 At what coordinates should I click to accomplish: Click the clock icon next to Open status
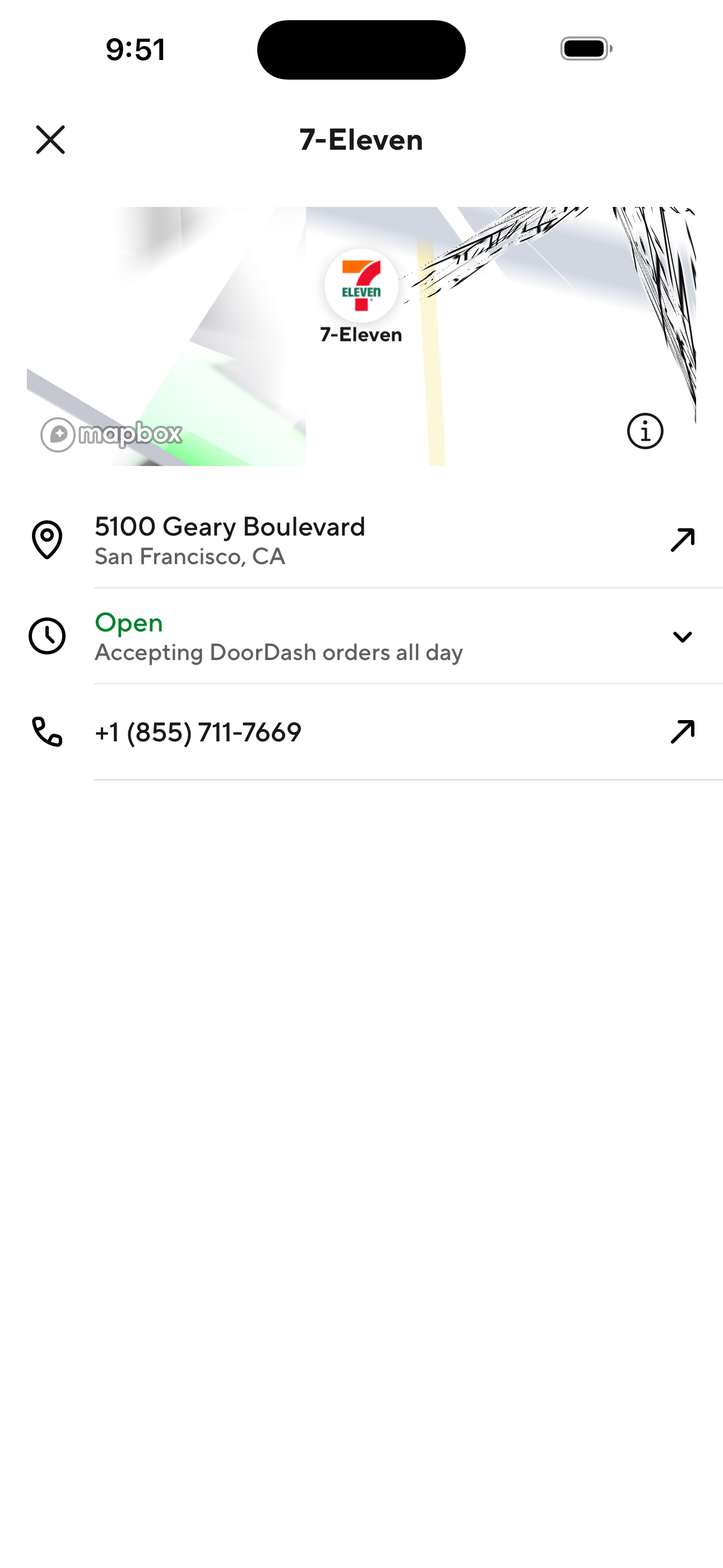[x=48, y=635]
